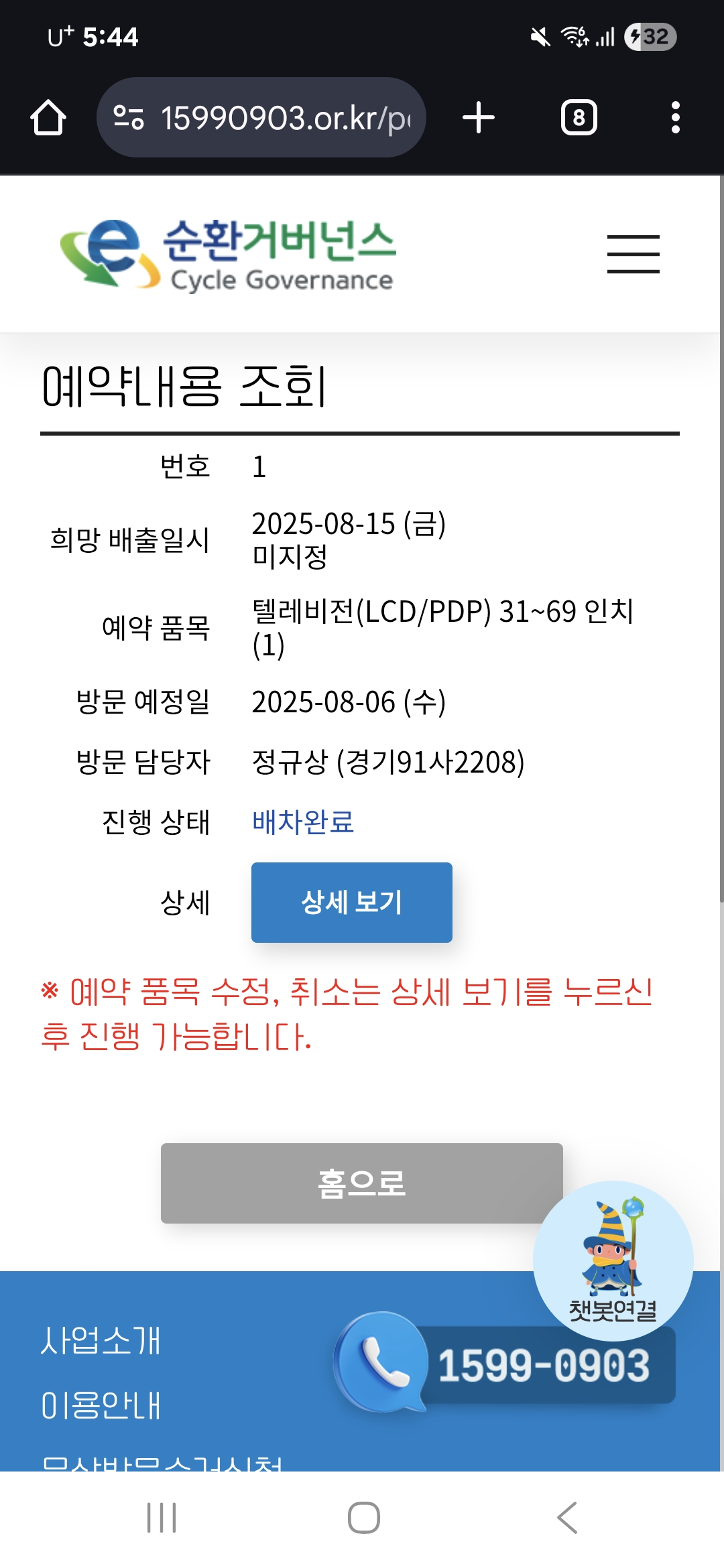Go back with the system back button

coord(567,1518)
